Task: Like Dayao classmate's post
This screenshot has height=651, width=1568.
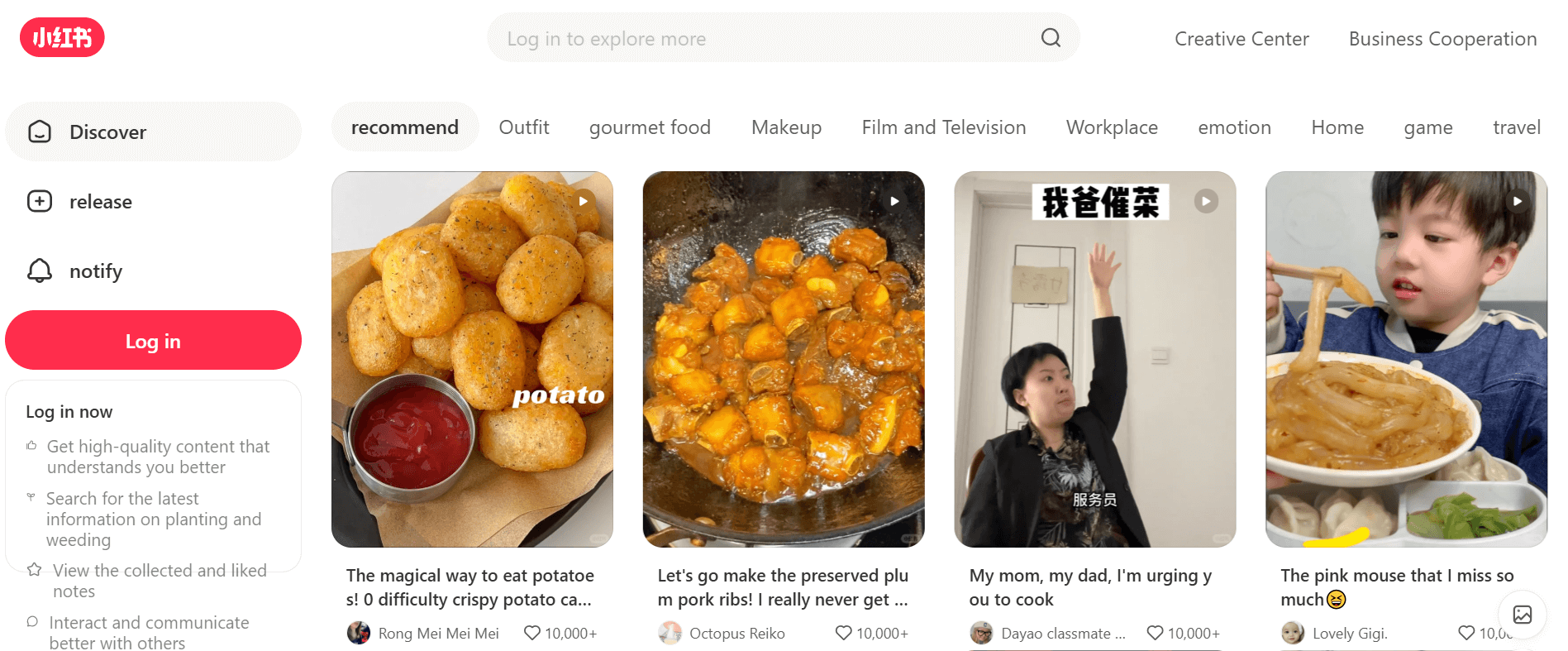Action: click(x=1155, y=634)
